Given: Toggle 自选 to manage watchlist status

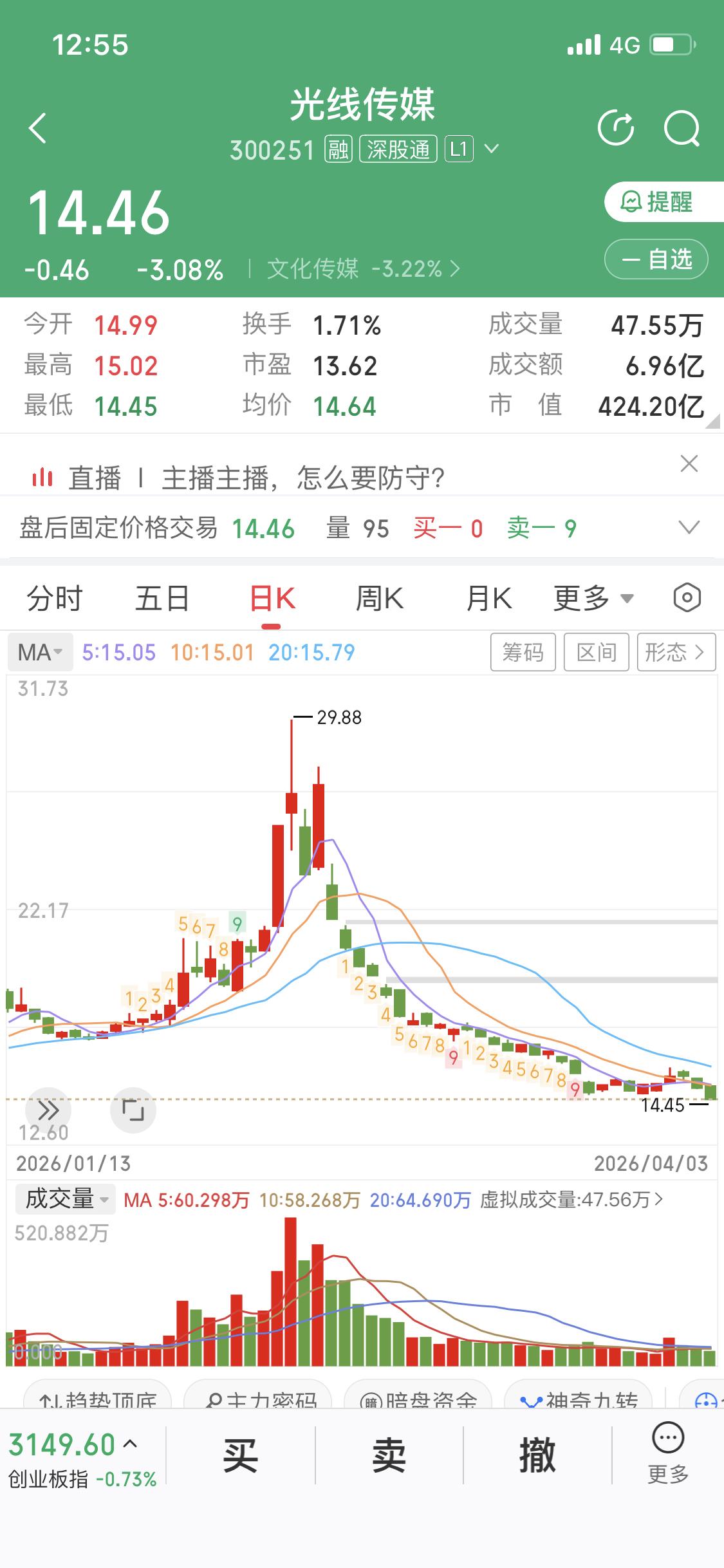Looking at the screenshot, I should [x=655, y=259].
